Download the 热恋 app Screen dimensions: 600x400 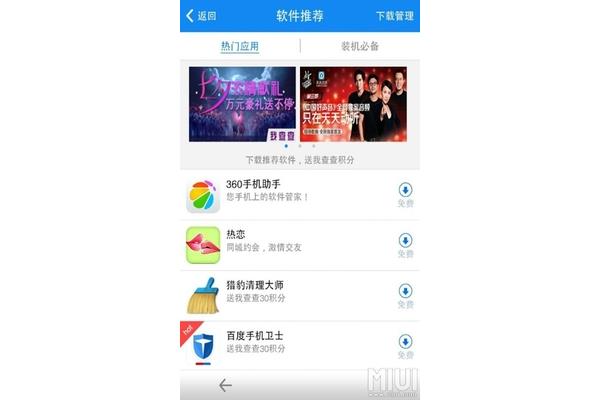405,243
